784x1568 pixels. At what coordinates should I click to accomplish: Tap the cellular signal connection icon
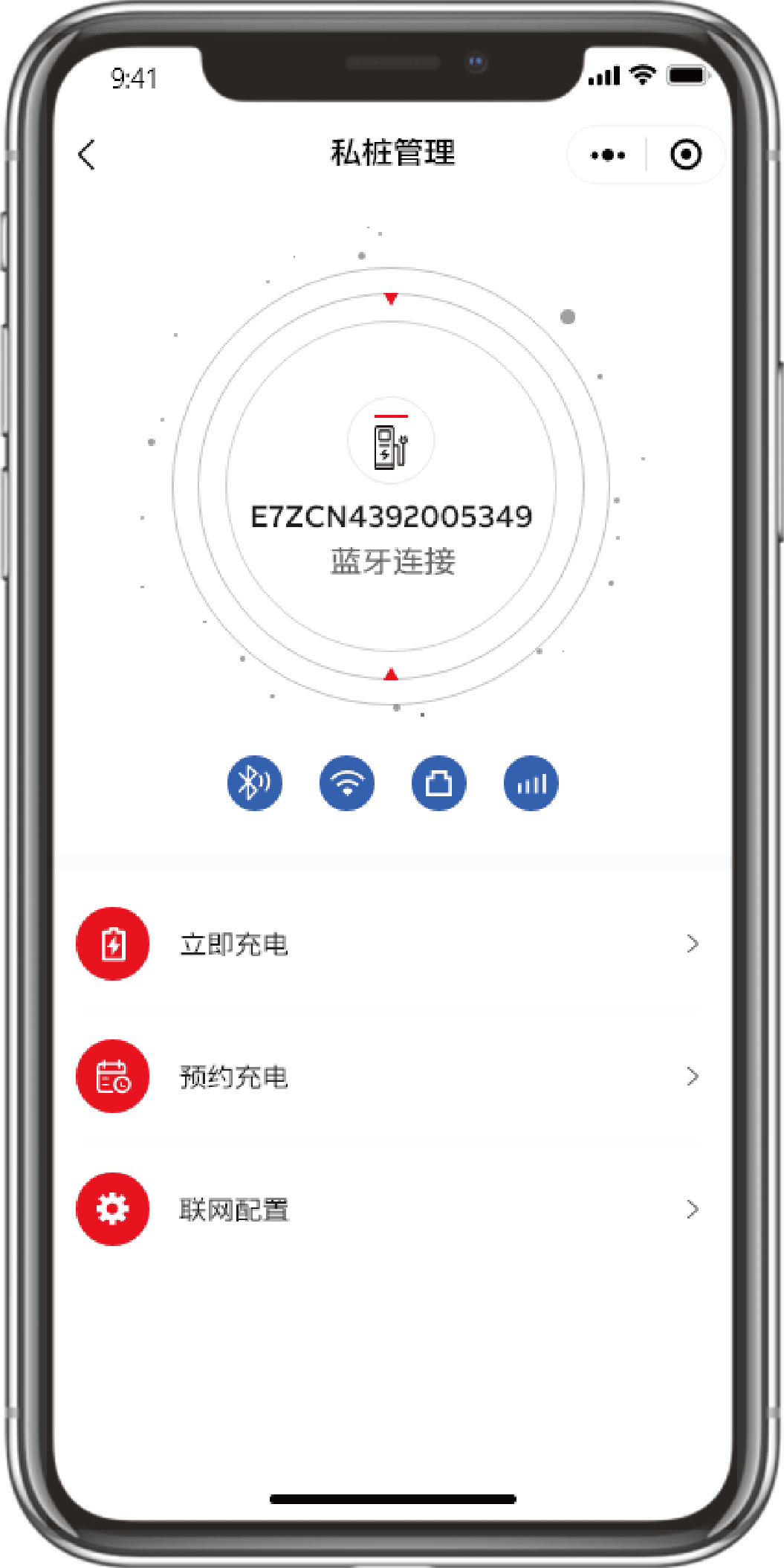(531, 783)
